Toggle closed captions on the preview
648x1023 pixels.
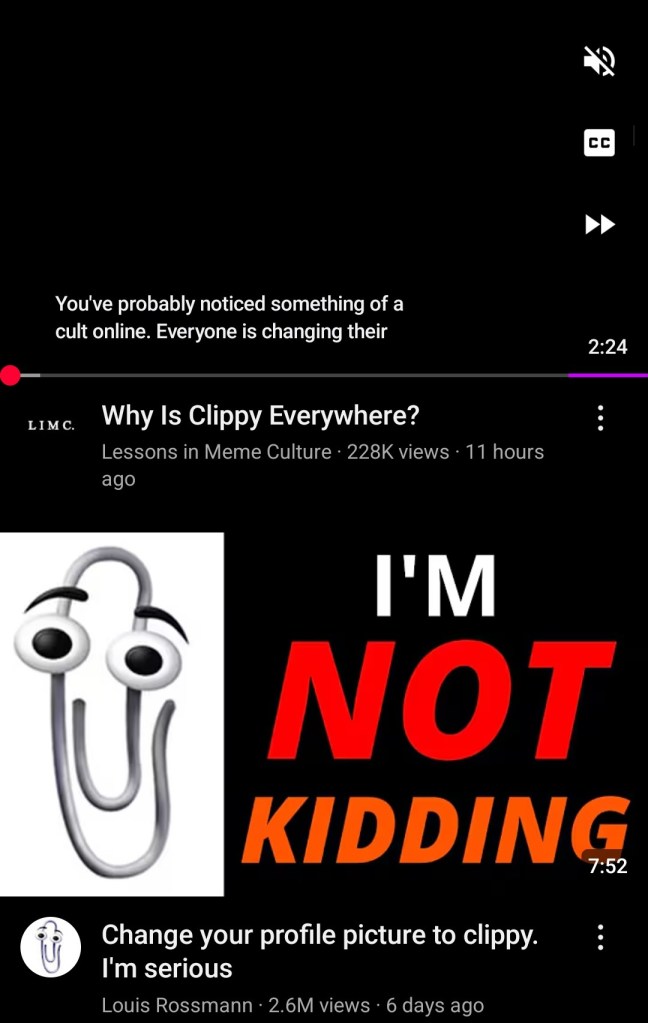point(599,143)
